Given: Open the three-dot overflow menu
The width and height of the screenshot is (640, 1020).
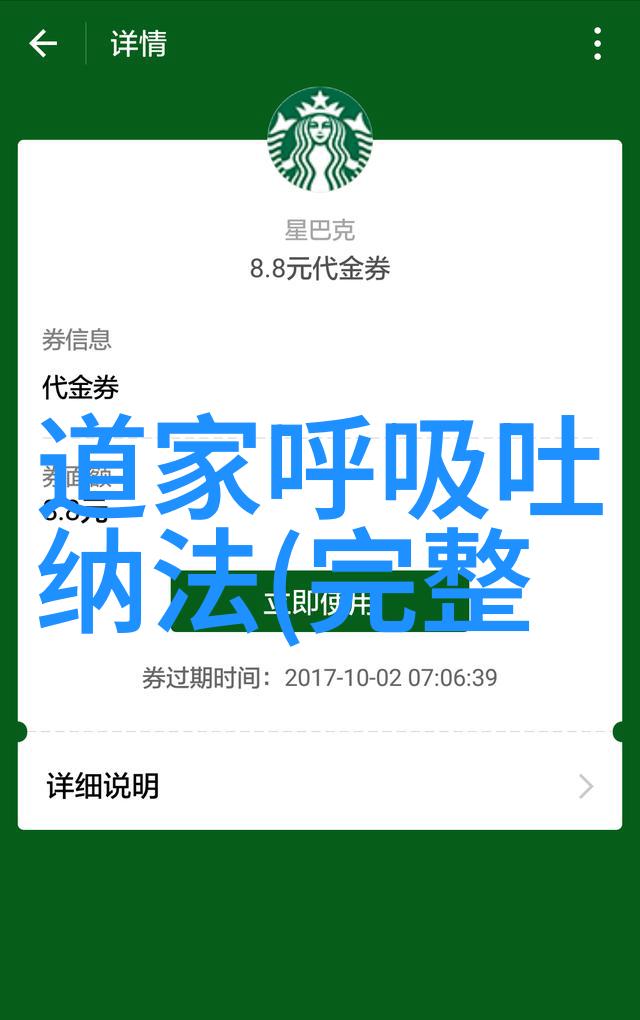Looking at the screenshot, I should (597, 44).
